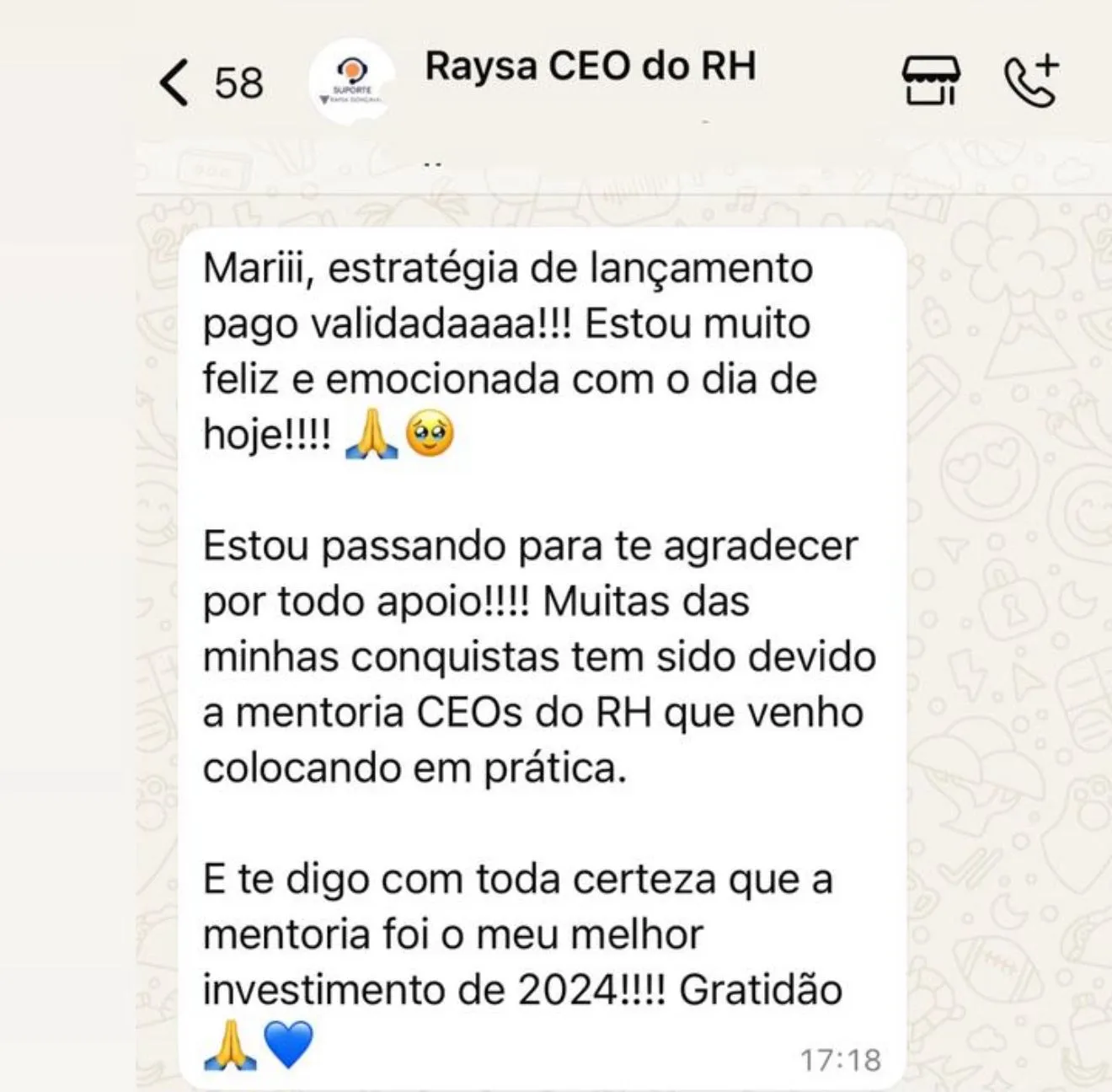Image resolution: width=1112 pixels, height=1092 pixels.
Task: Open Raysa CEO do RH profile picture
Action: tap(351, 83)
